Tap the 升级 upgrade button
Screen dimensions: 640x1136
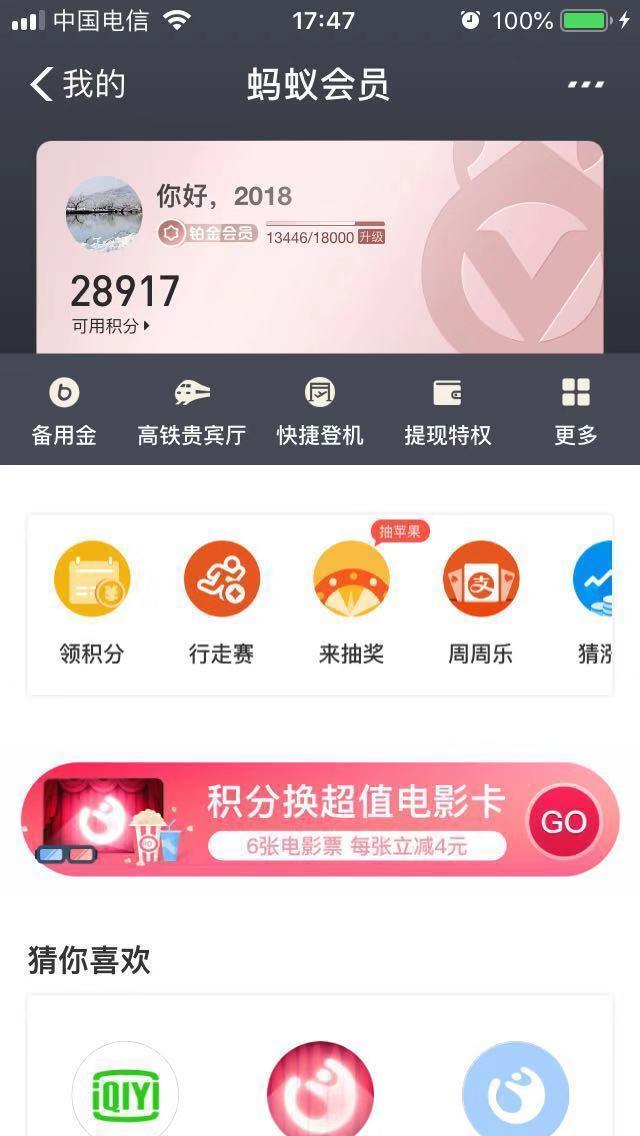(x=371, y=237)
